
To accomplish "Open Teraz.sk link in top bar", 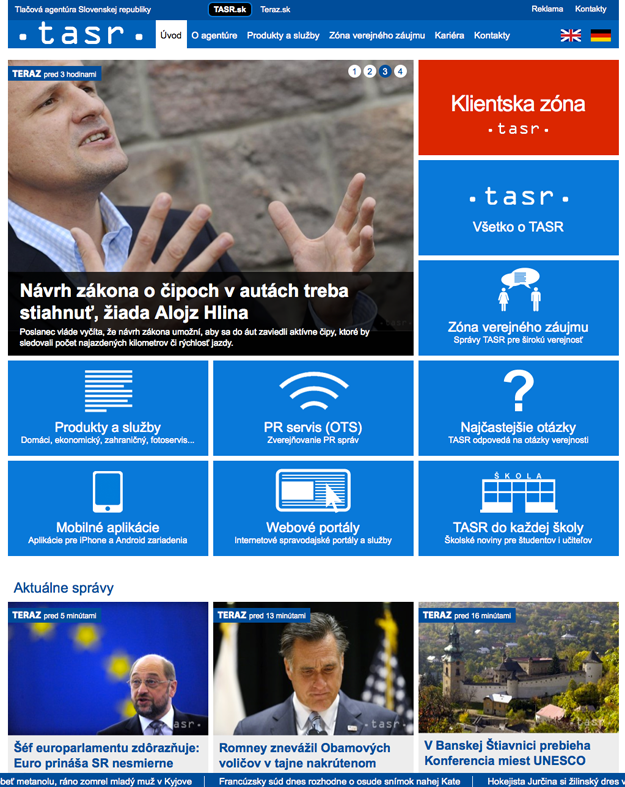I will click(275, 9).
